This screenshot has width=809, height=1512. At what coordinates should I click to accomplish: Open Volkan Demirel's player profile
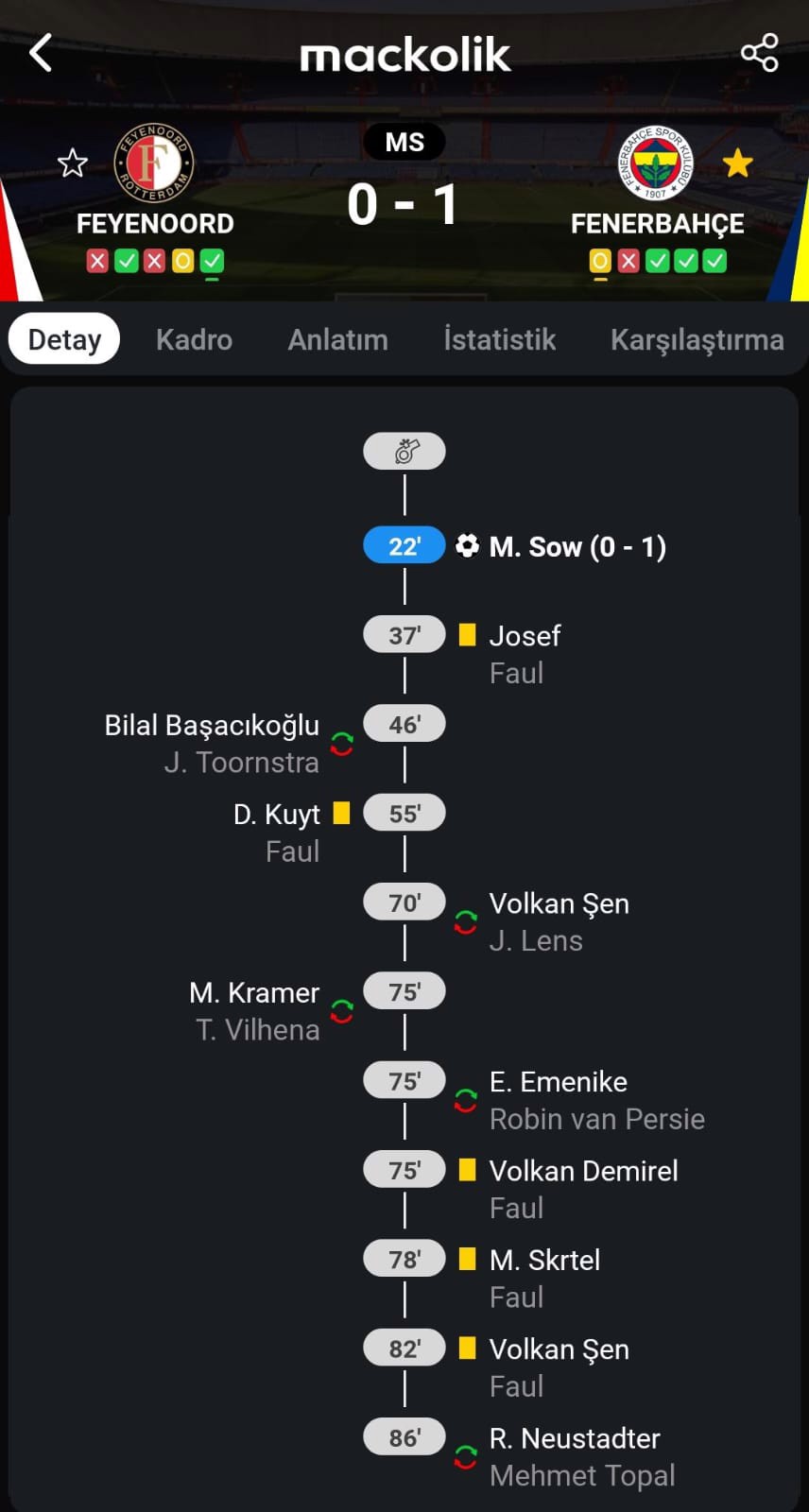coord(583,1171)
